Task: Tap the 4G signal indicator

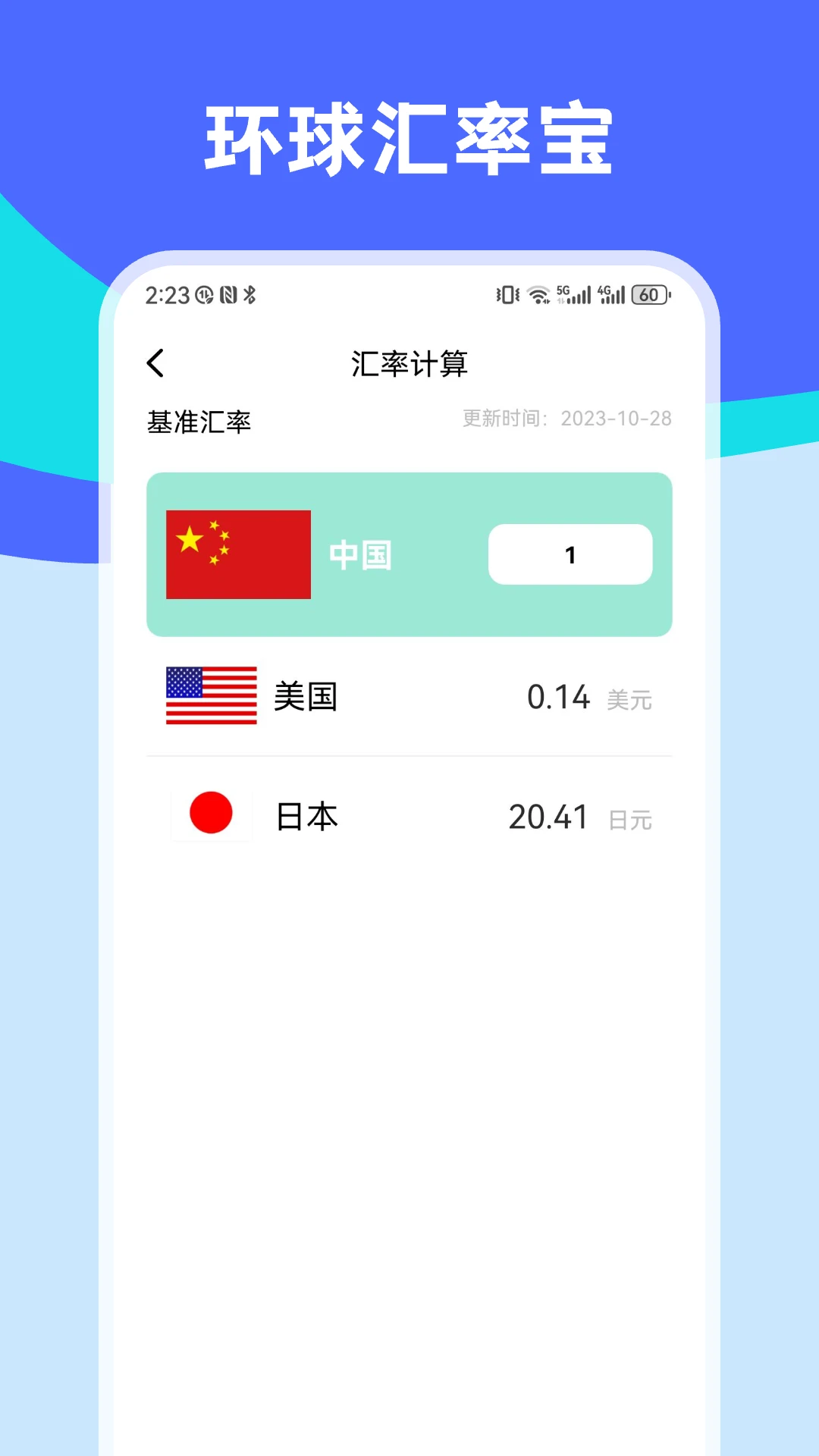Action: click(613, 295)
